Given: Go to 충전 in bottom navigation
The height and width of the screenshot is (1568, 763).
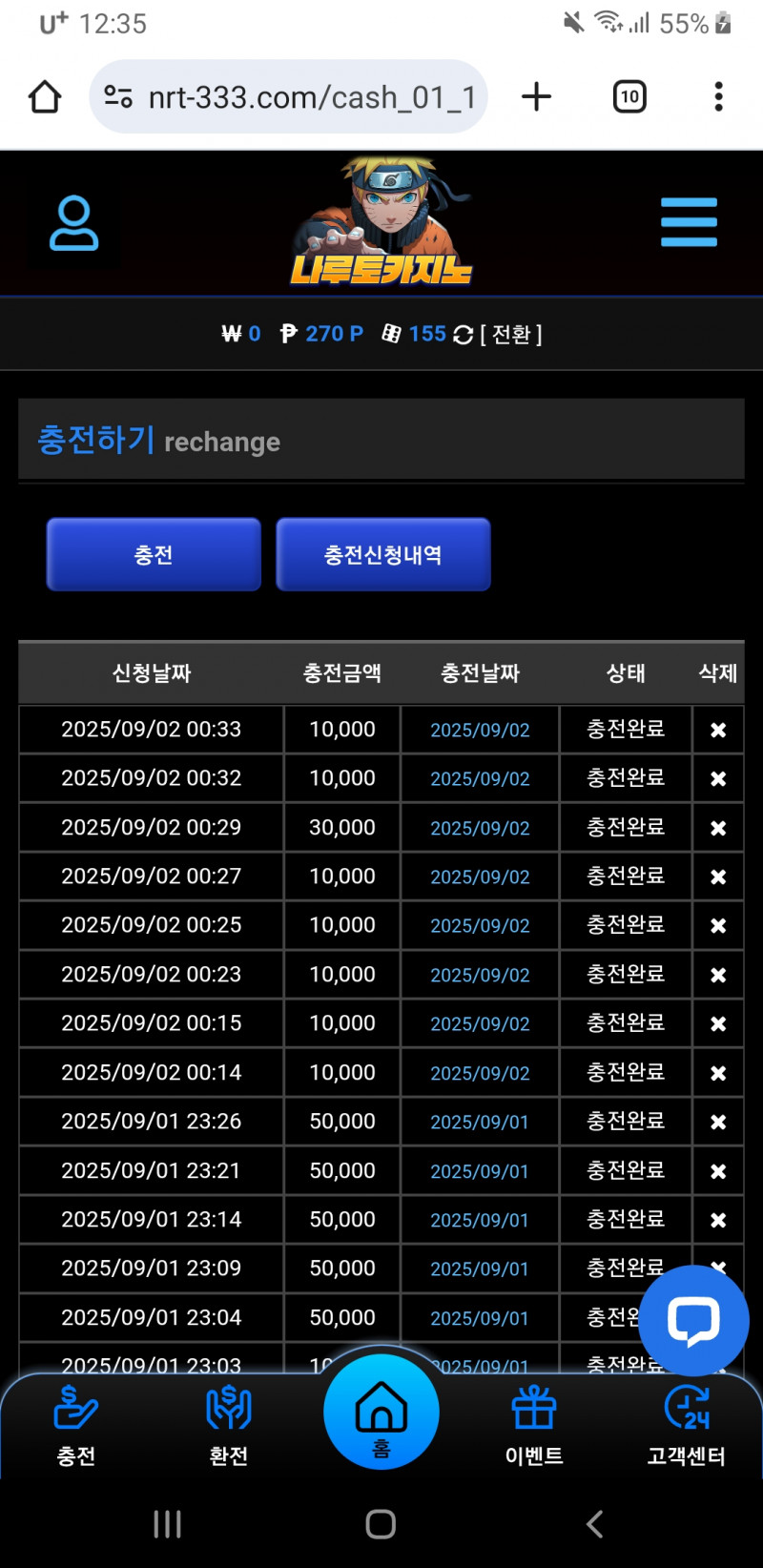Looking at the screenshot, I should (x=76, y=1426).
